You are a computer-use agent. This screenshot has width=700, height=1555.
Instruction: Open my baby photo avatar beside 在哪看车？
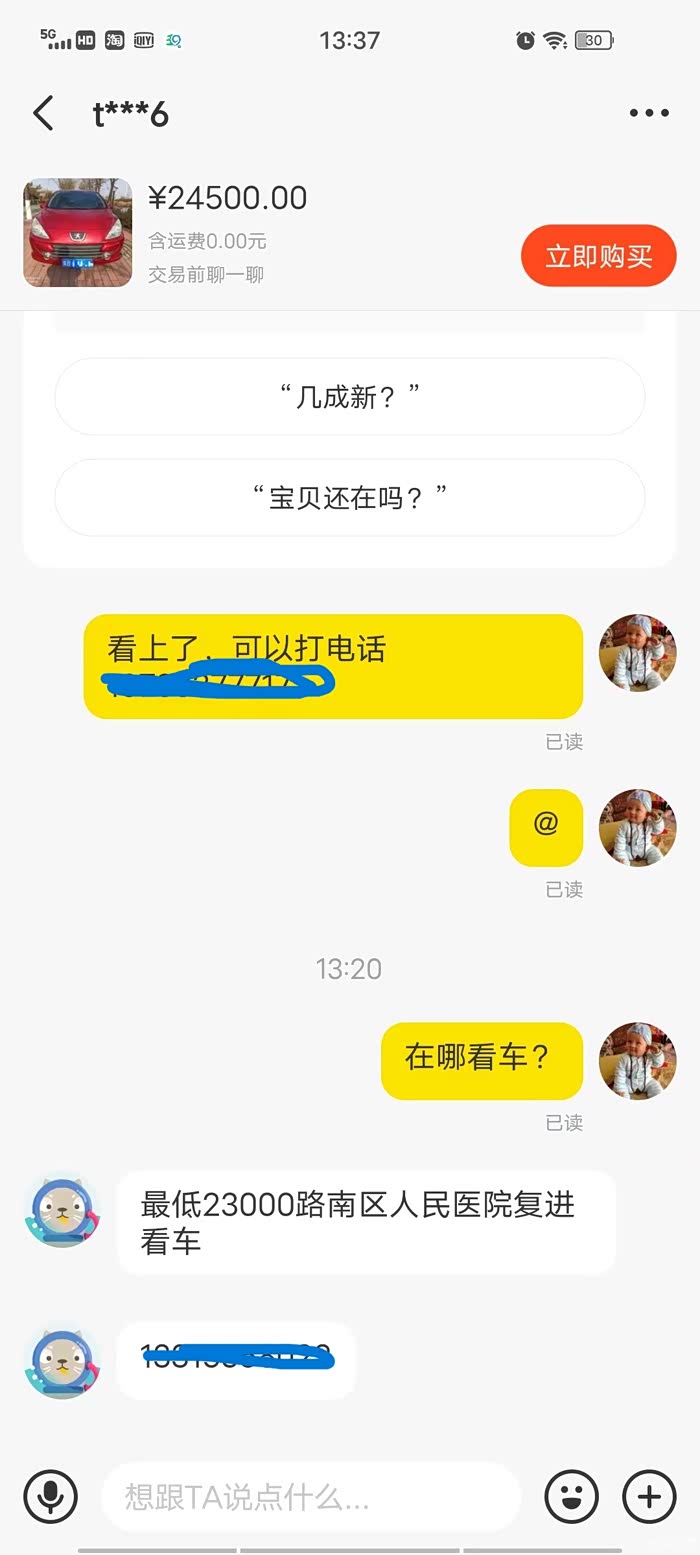[637, 1060]
